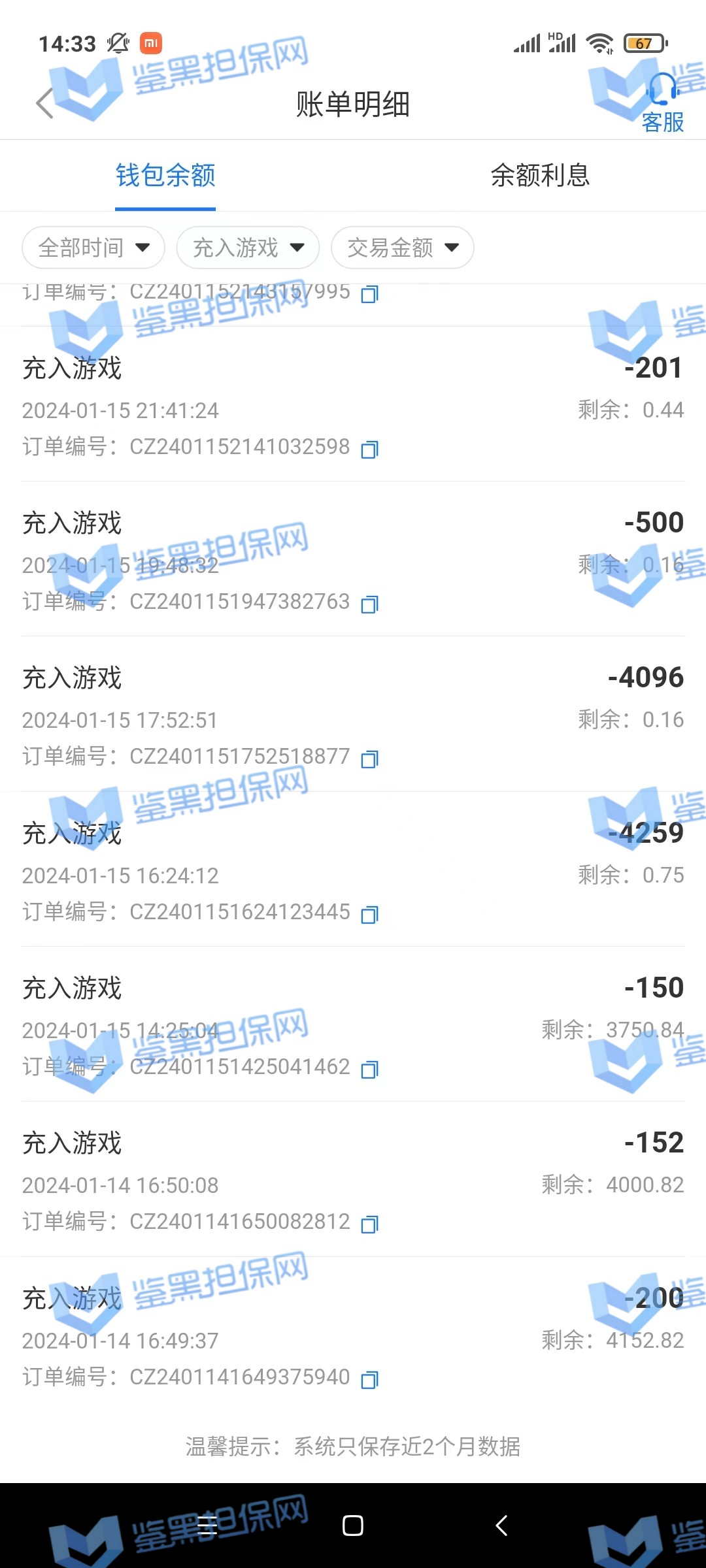Copy order number CZ2401152141032598

click(x=370, y=449)
